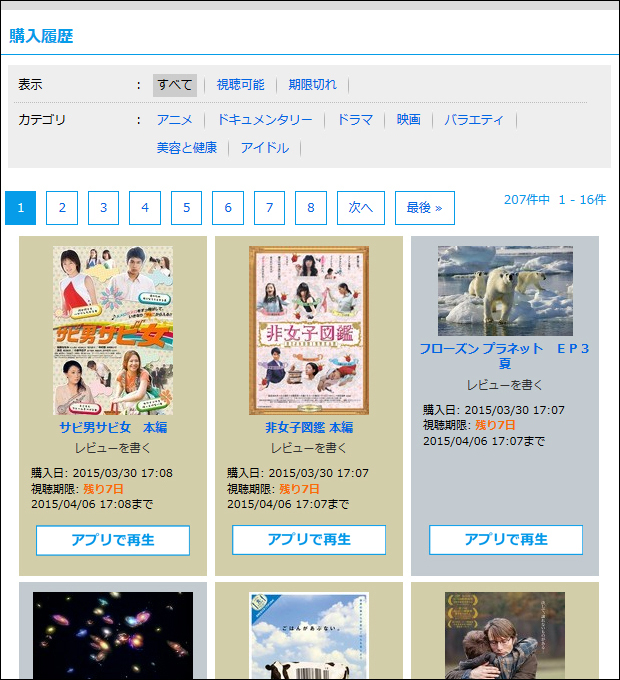This screenshot has width=620, height=680.
Task: Filter by the バラエティ category
Action: (x=474, y=120)
